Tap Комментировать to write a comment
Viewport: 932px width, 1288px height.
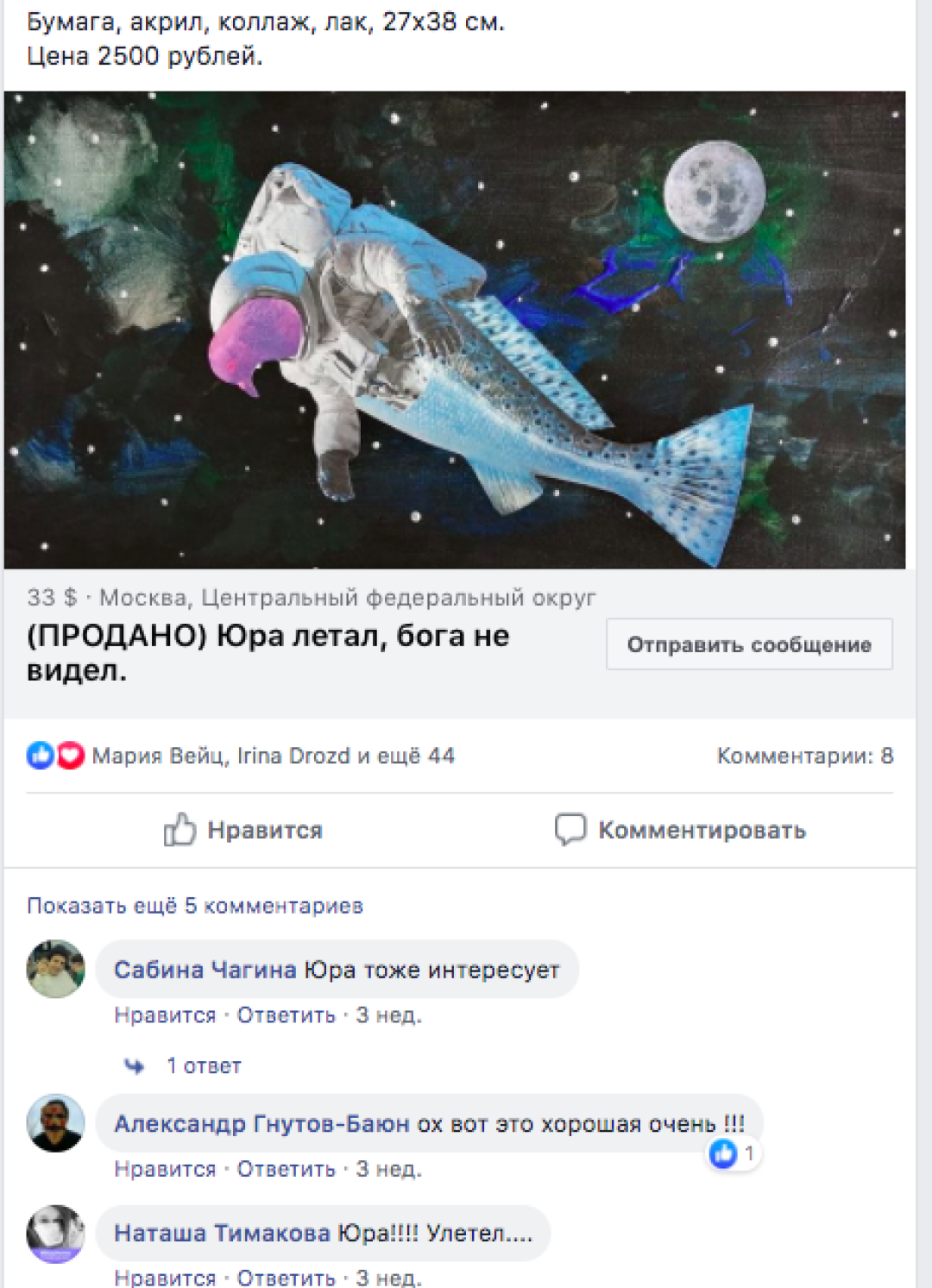(x=681, y=830)
